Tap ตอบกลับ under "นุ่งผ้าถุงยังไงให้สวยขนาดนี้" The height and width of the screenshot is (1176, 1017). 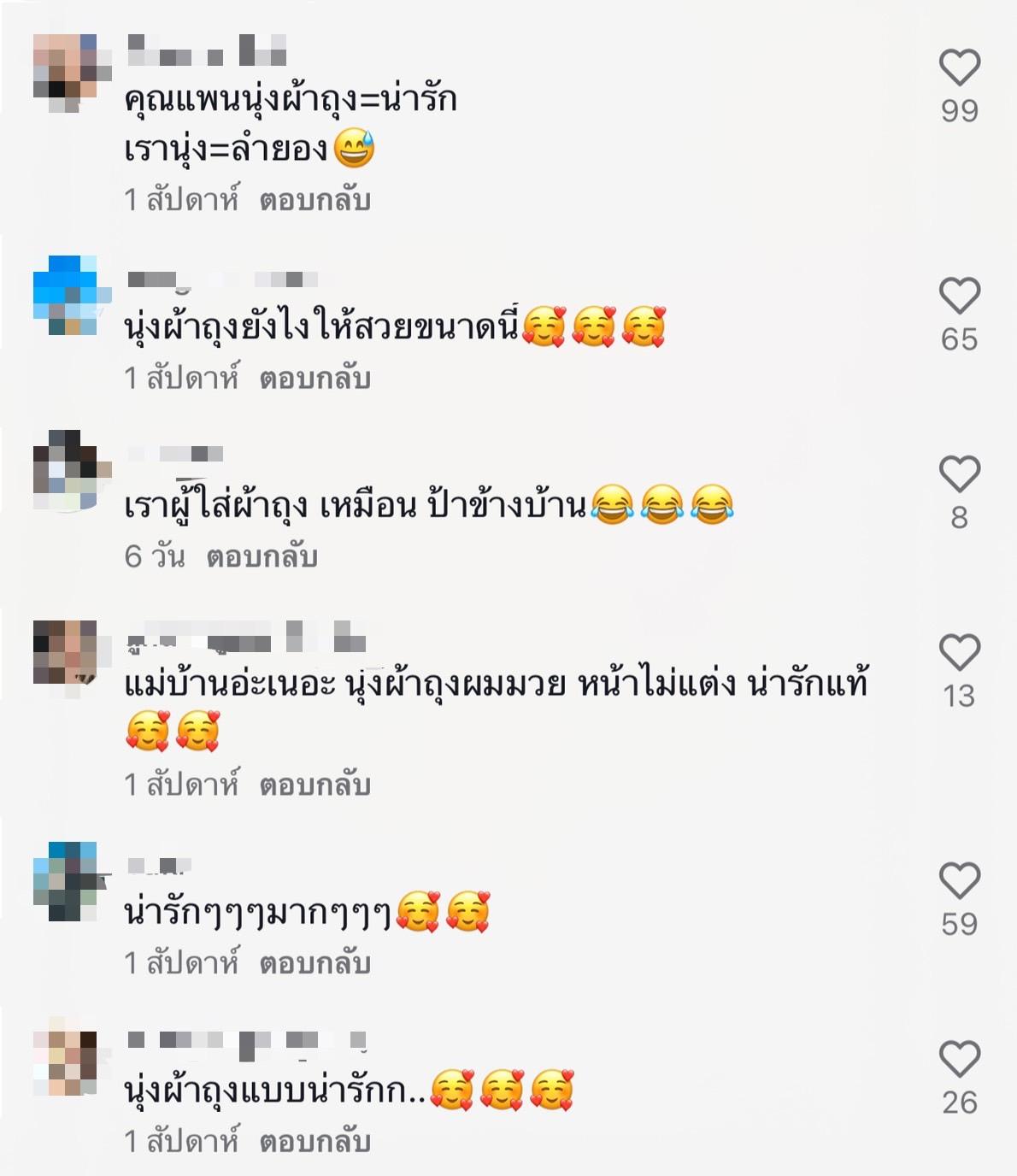[315, 378]
